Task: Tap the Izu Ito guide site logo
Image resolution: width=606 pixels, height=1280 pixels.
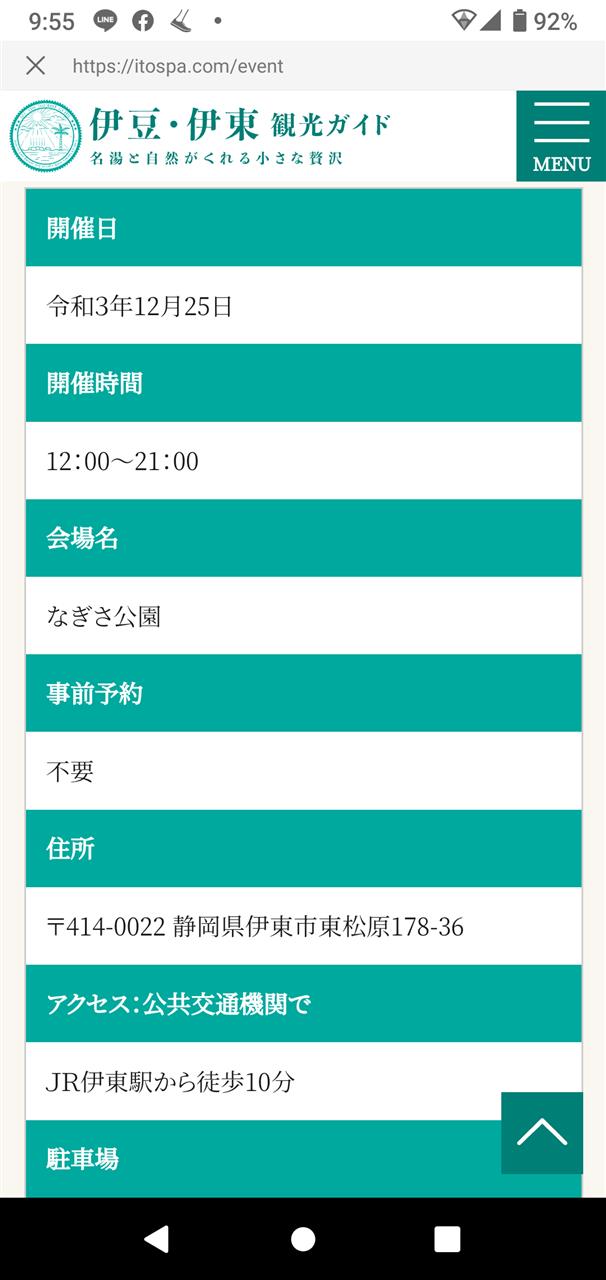Action: [x=200, y=136]
